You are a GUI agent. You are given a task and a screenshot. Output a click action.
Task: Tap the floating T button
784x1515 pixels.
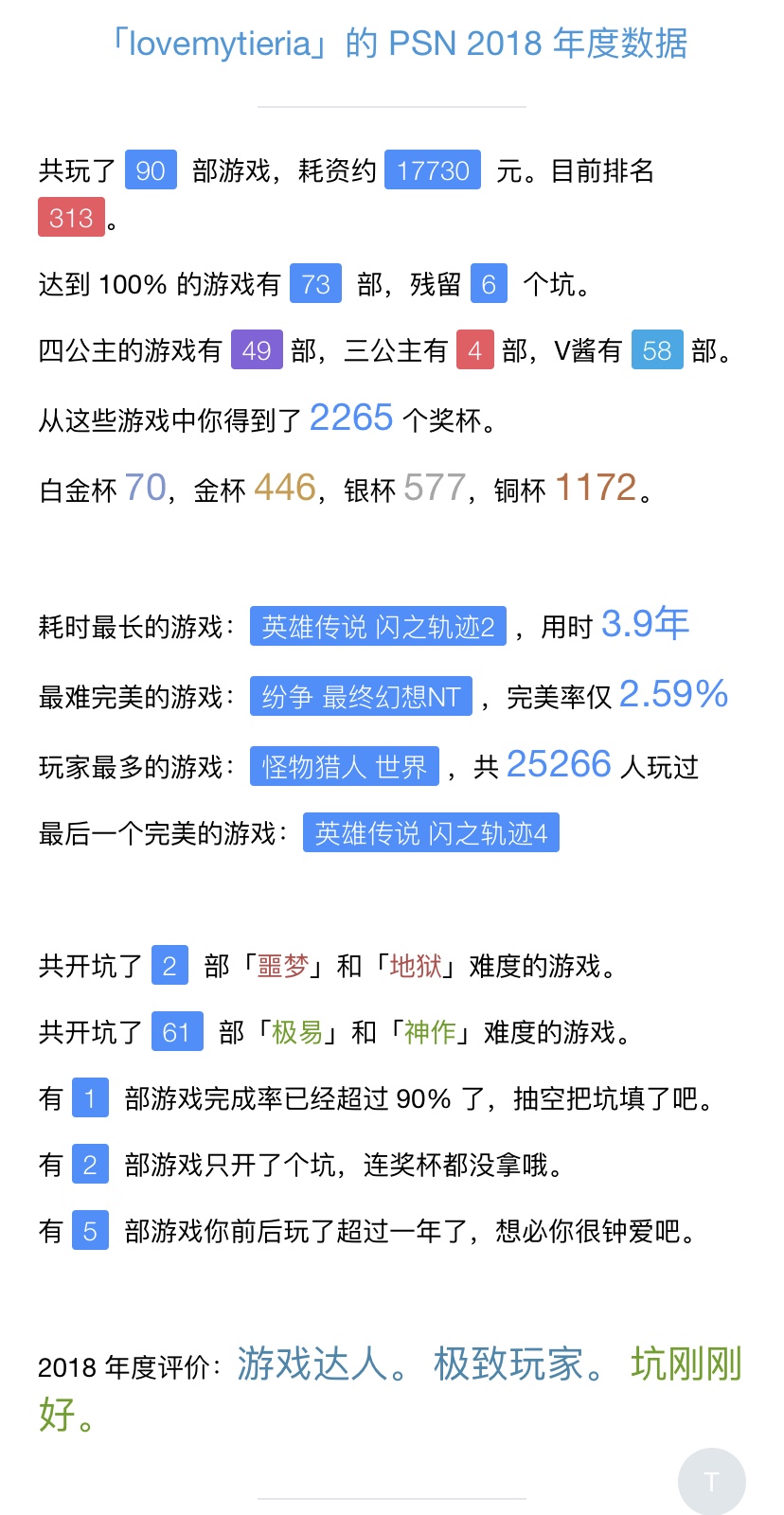tap(712, 1481)
